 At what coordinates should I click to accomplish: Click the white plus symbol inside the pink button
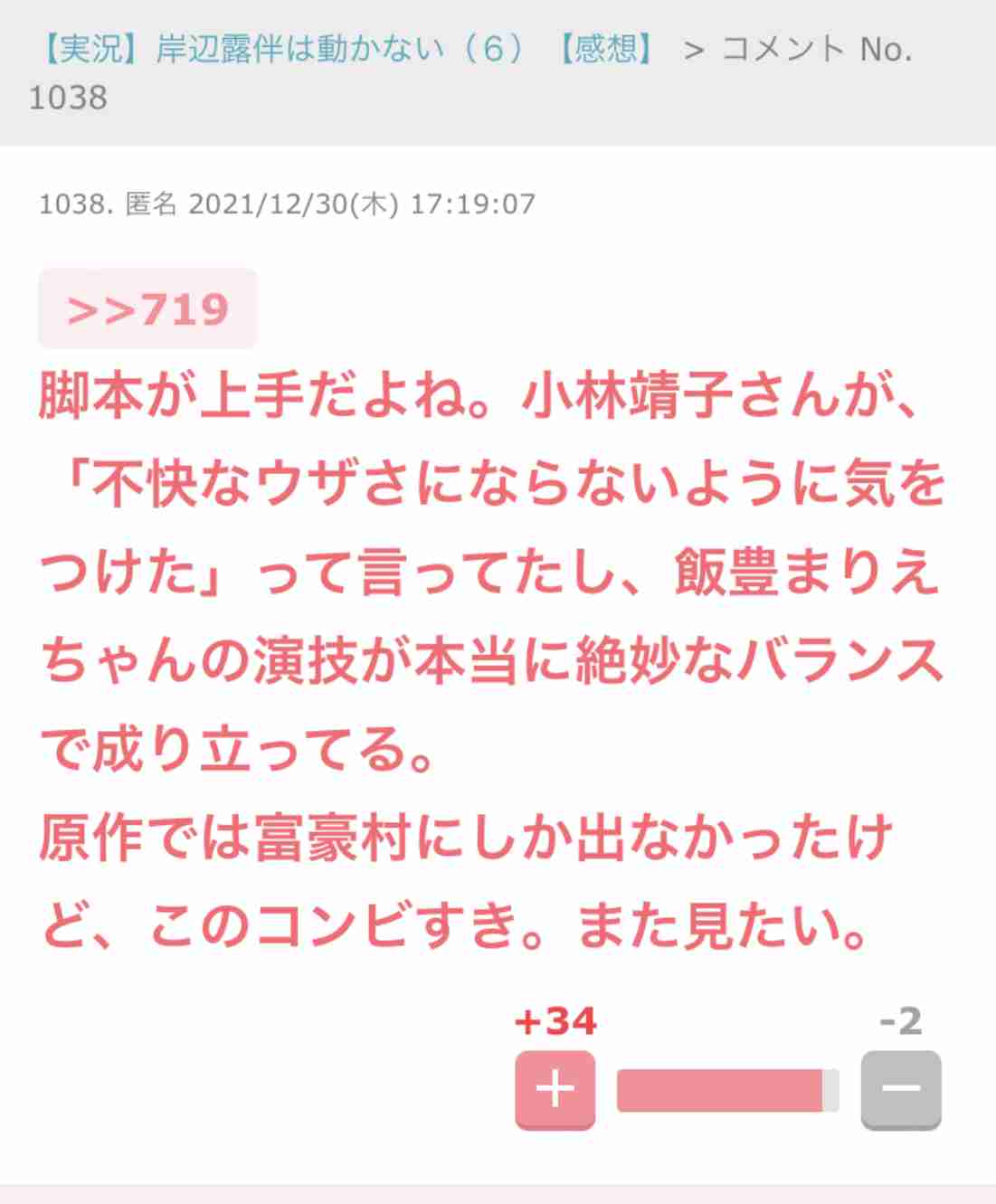[554, 1090]
